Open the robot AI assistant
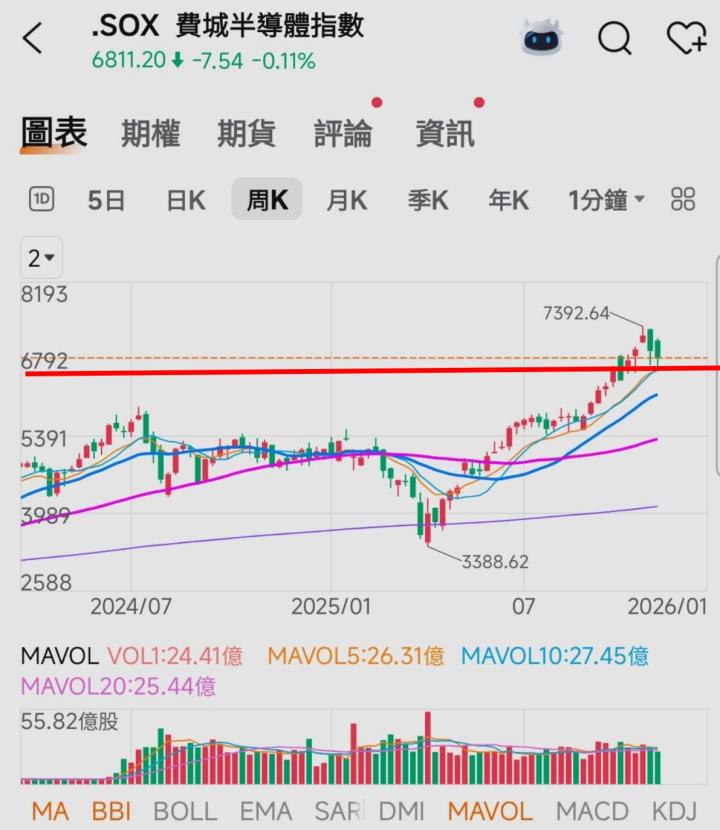Screen dimensions: 720x830 [542, 39]
